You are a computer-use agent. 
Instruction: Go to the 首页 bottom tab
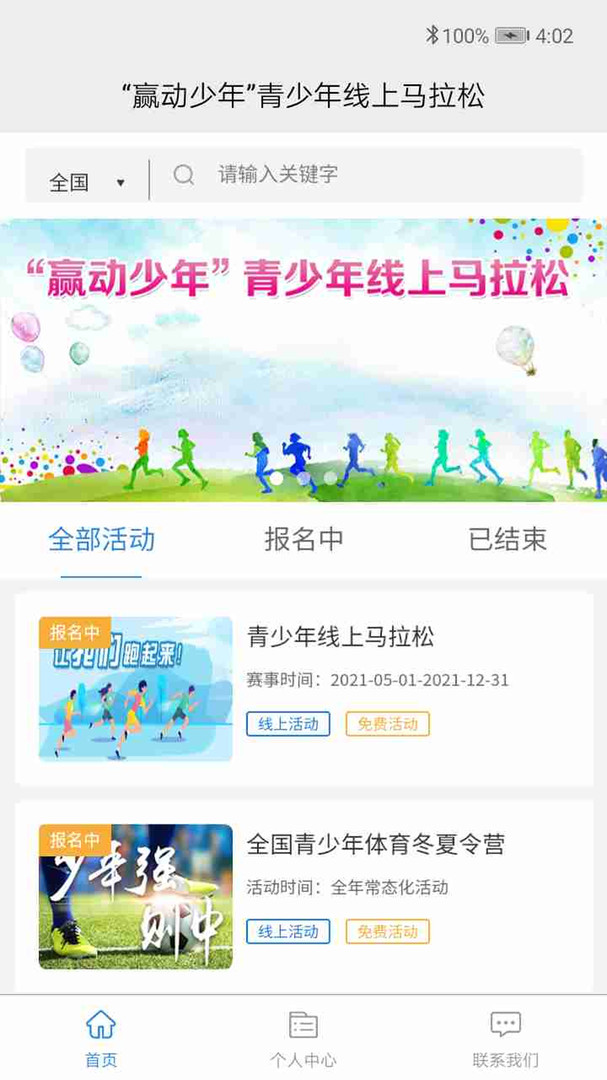pyautogui.click(x=101, y=1038)
